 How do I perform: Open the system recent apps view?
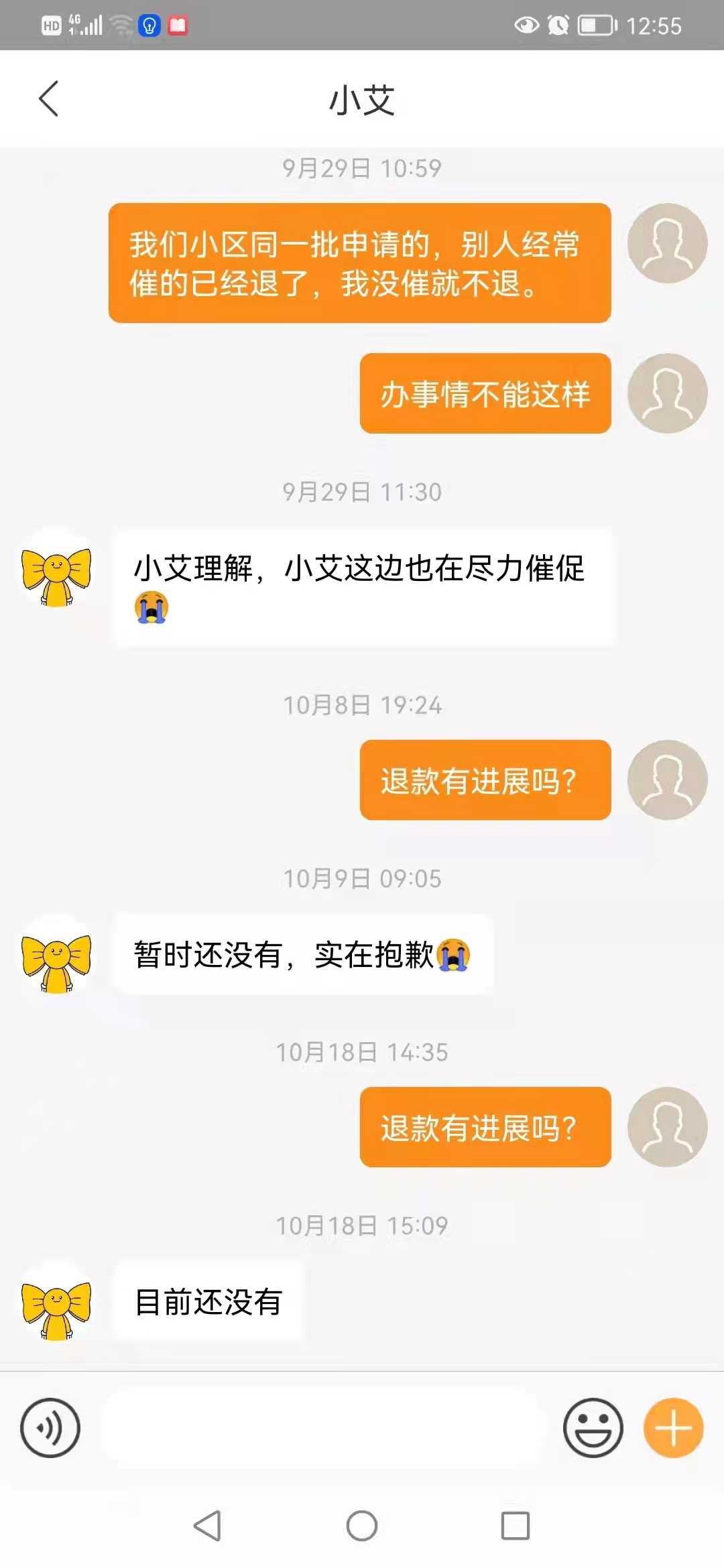click(516, 1526)
